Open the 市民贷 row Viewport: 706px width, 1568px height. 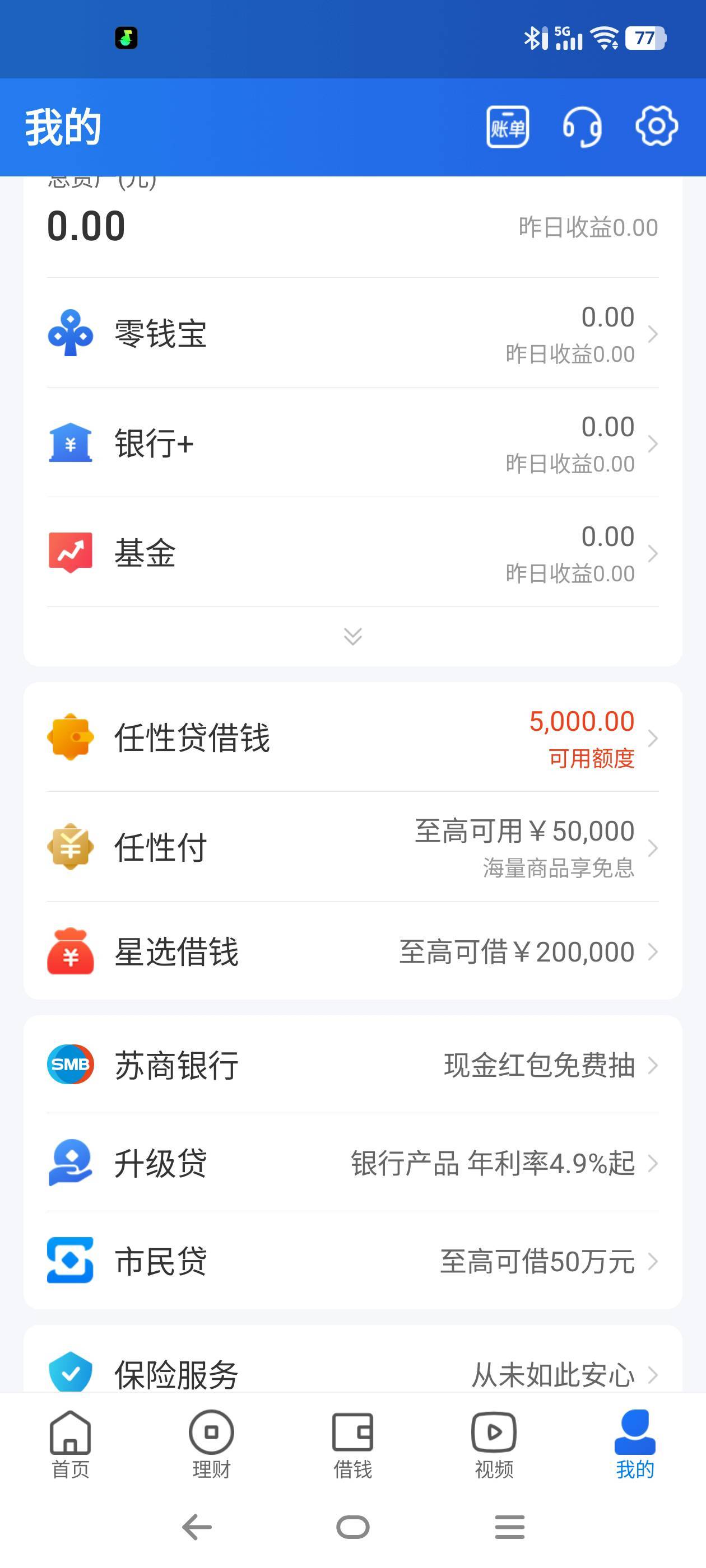point(352,1261)
